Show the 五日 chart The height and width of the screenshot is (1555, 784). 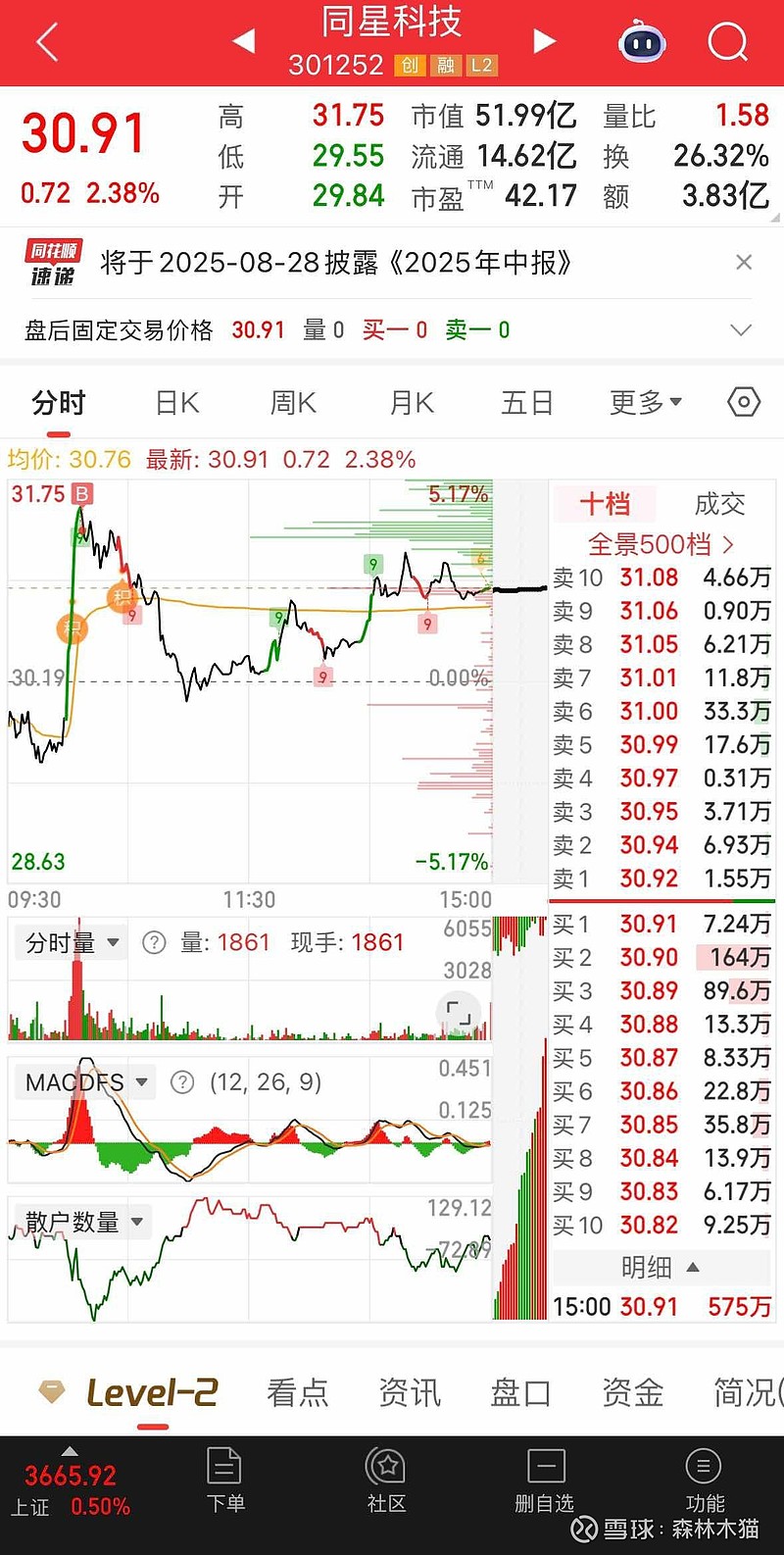click(x=527, y=403)
